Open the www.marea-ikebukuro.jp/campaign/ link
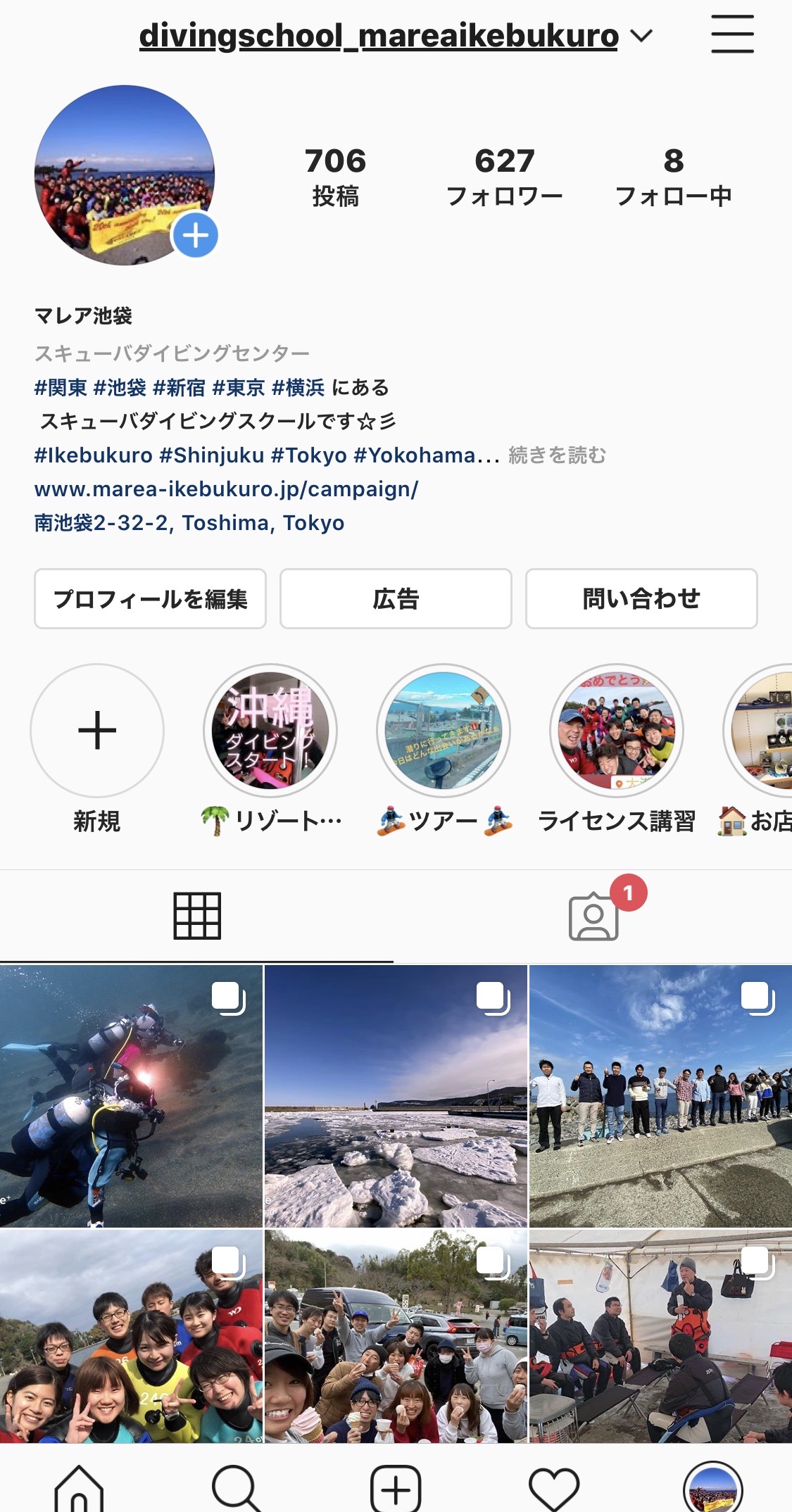This screenshot has width=792, height=1512. tap(226, 489)
